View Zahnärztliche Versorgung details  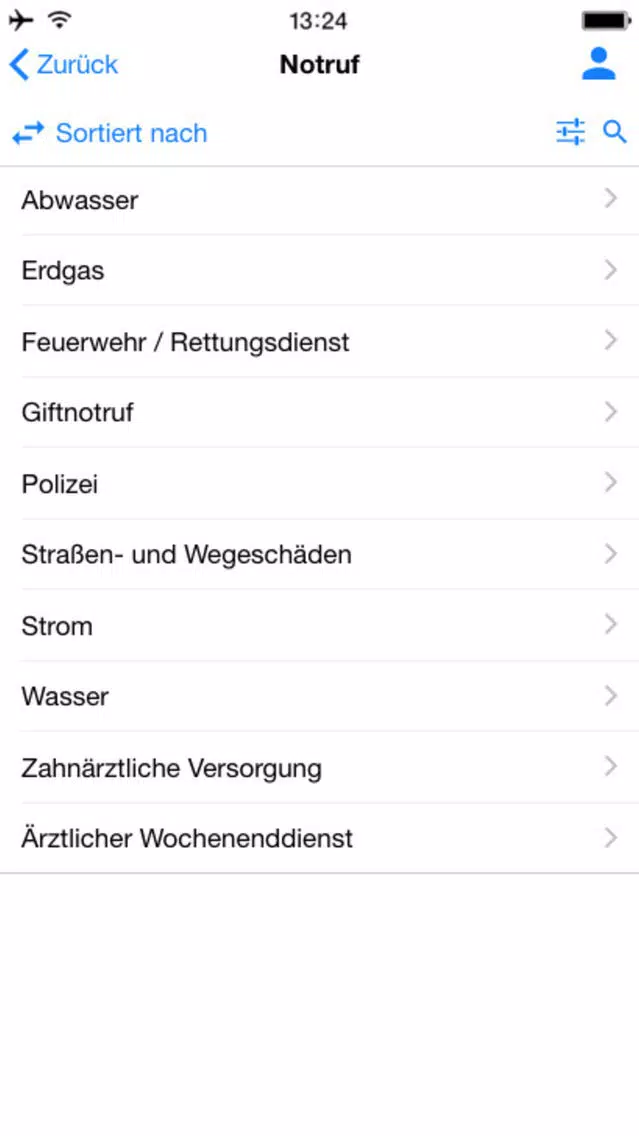tap(320, 767)
